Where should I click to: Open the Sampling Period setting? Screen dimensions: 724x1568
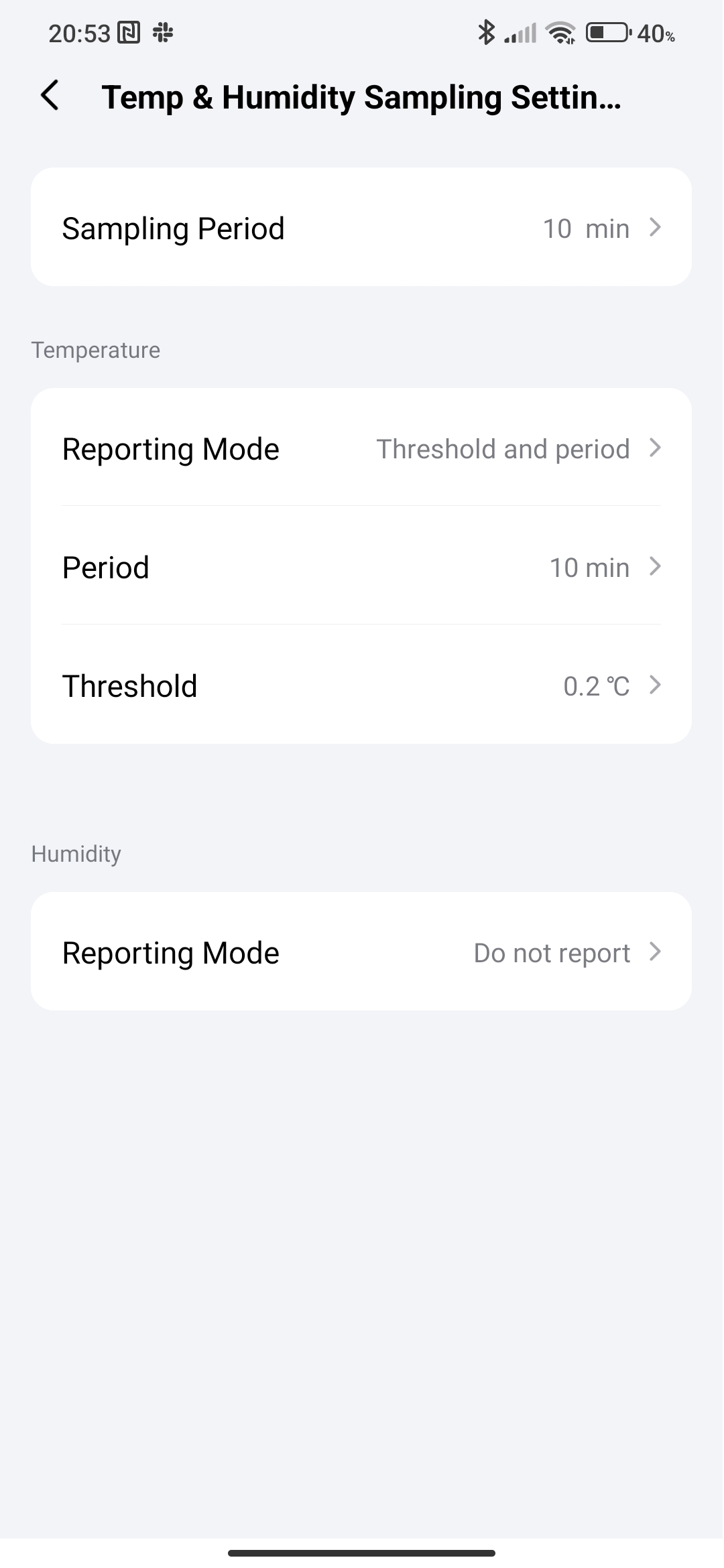click(x=361, y=228)
